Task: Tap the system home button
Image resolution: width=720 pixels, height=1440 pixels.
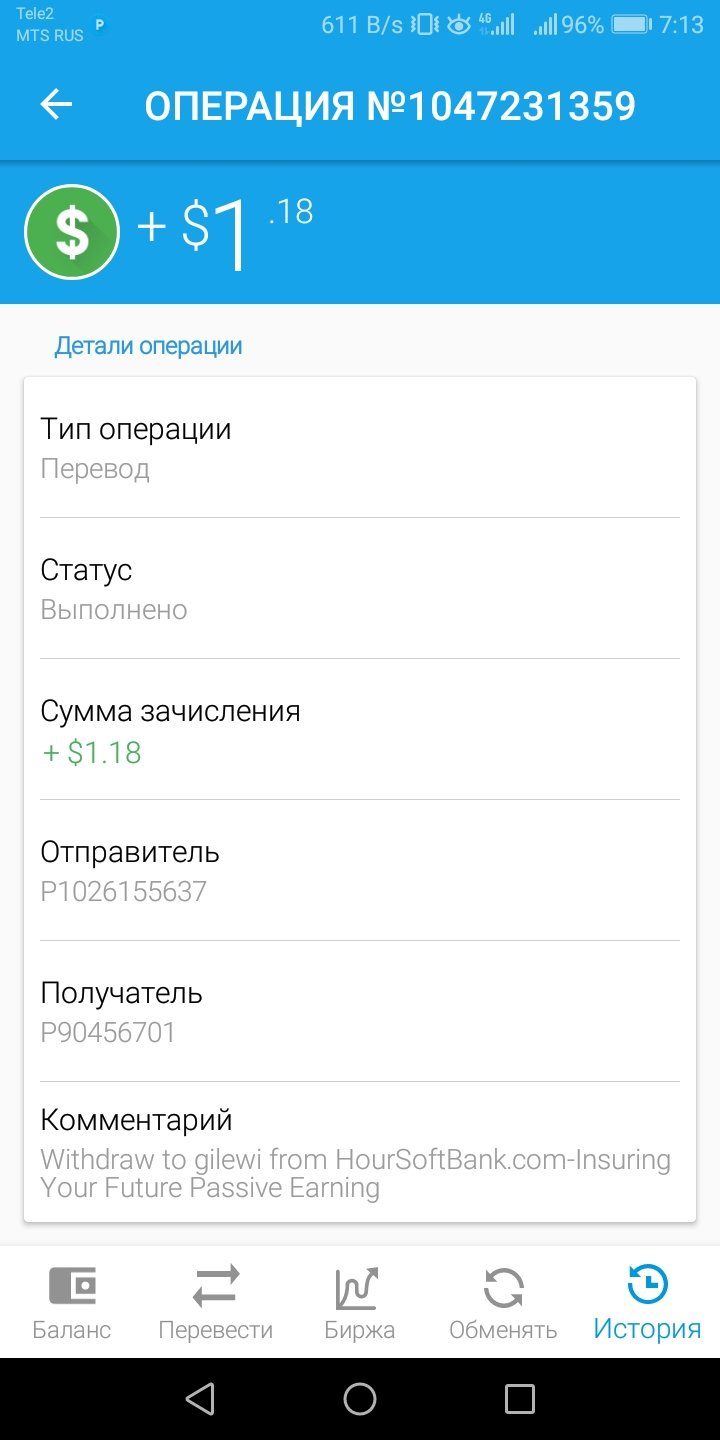Action: 360,1399
